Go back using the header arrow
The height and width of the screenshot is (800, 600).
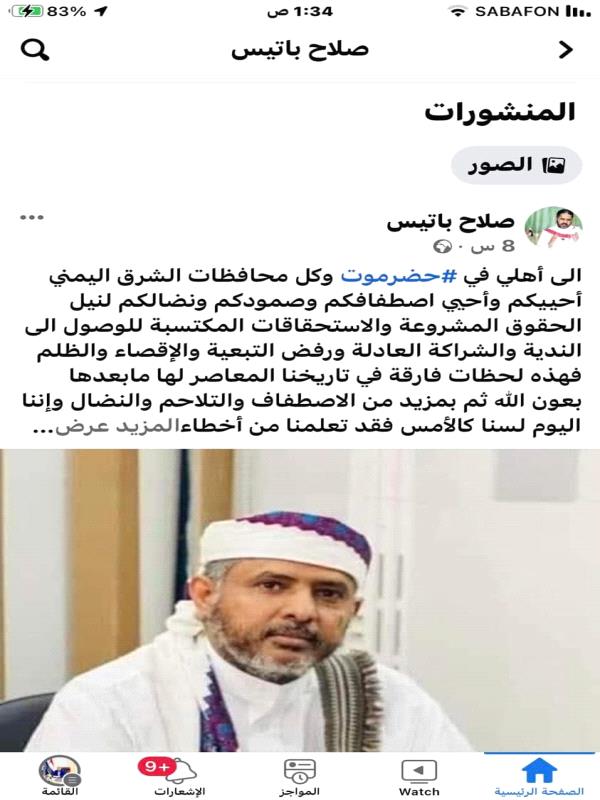(x=565, y=48)
